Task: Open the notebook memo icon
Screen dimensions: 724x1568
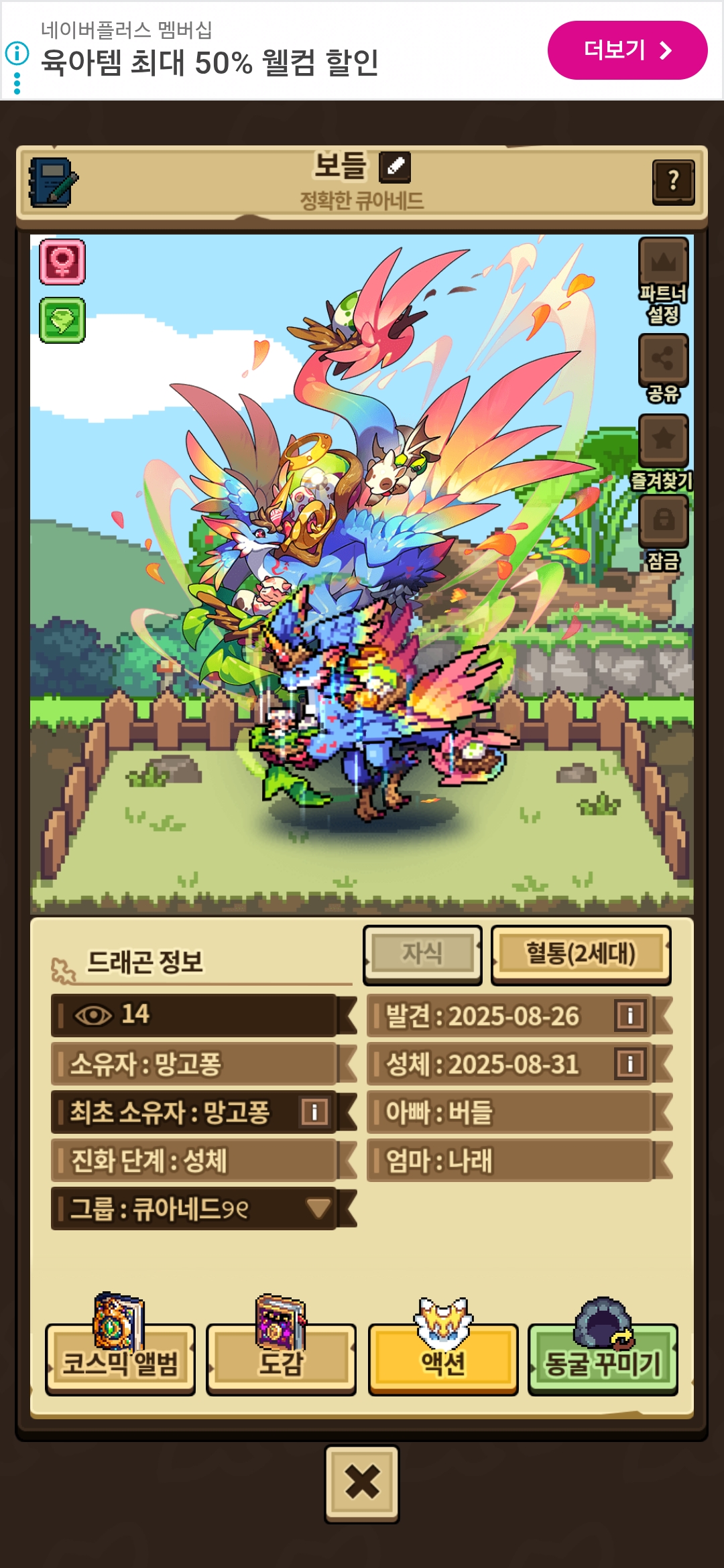Action: pos(52,182)
